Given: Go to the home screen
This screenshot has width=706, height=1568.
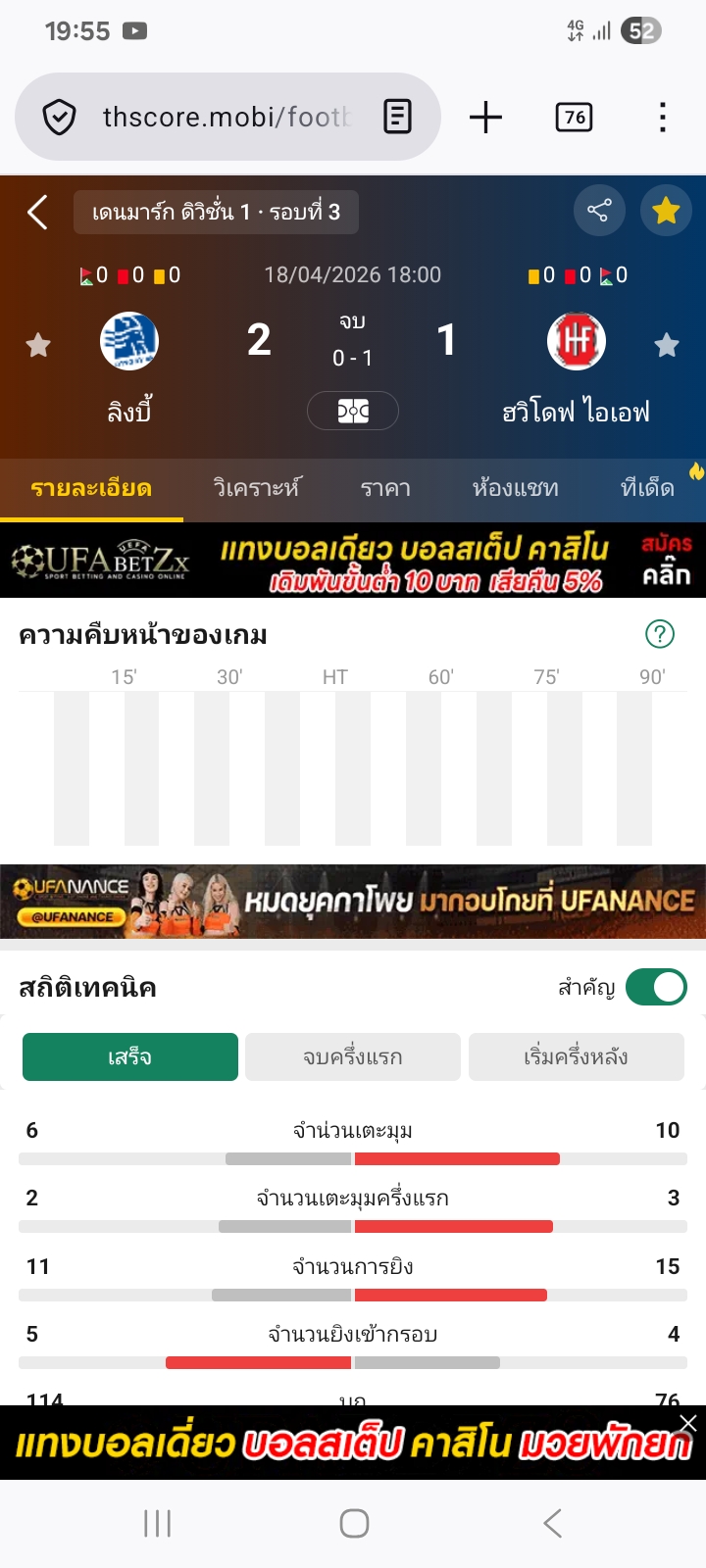Looking at the screenshot, I should (354, 1523).
